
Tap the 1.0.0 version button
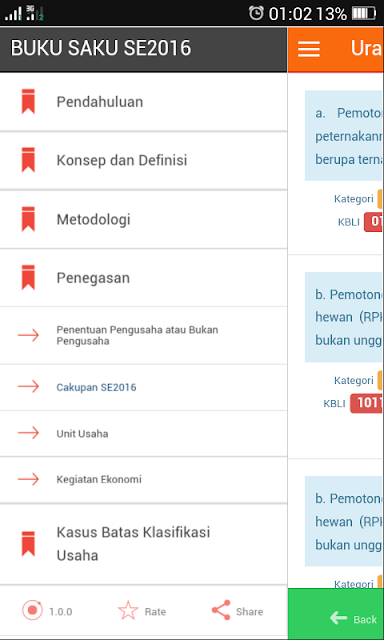click(x=47, y=611)
